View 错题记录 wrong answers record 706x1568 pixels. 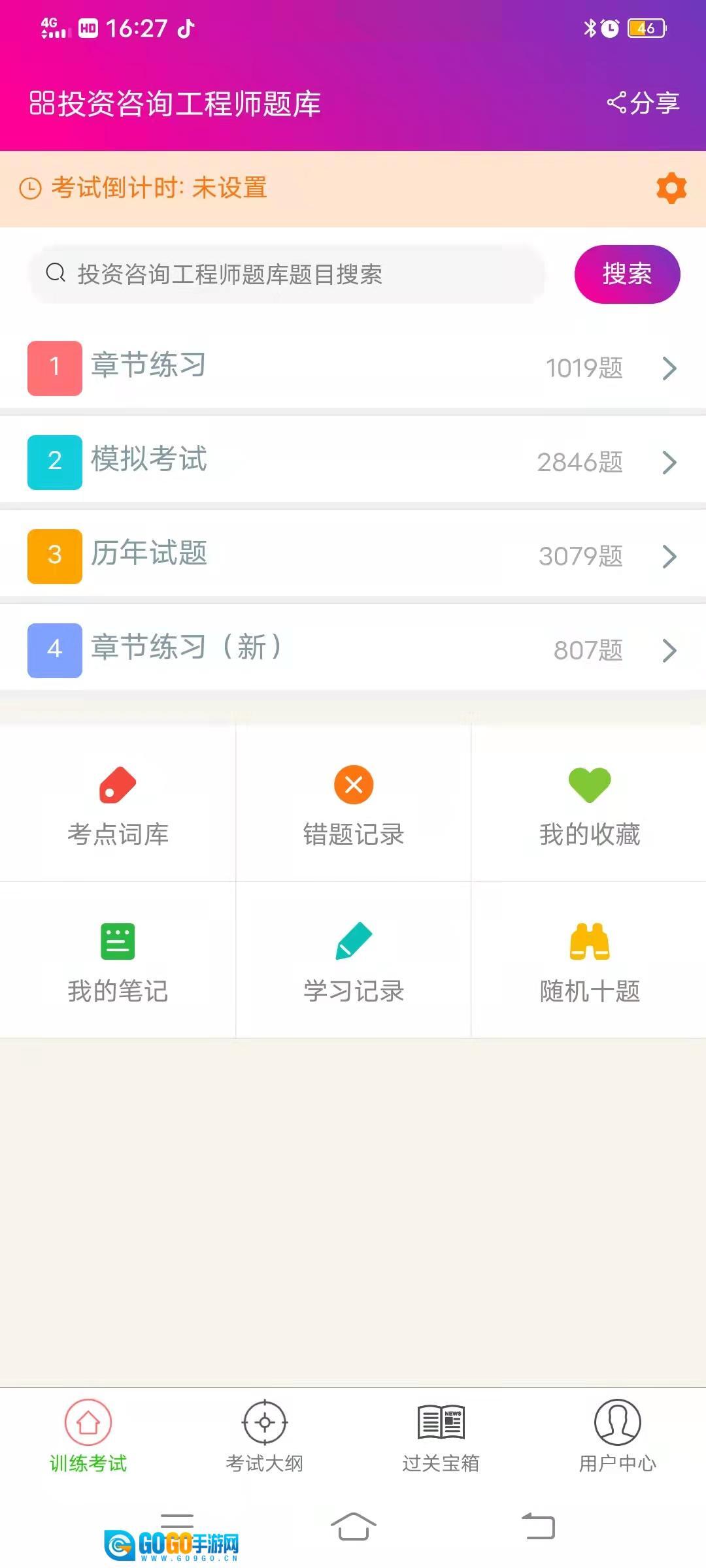(x=353, y=805)
